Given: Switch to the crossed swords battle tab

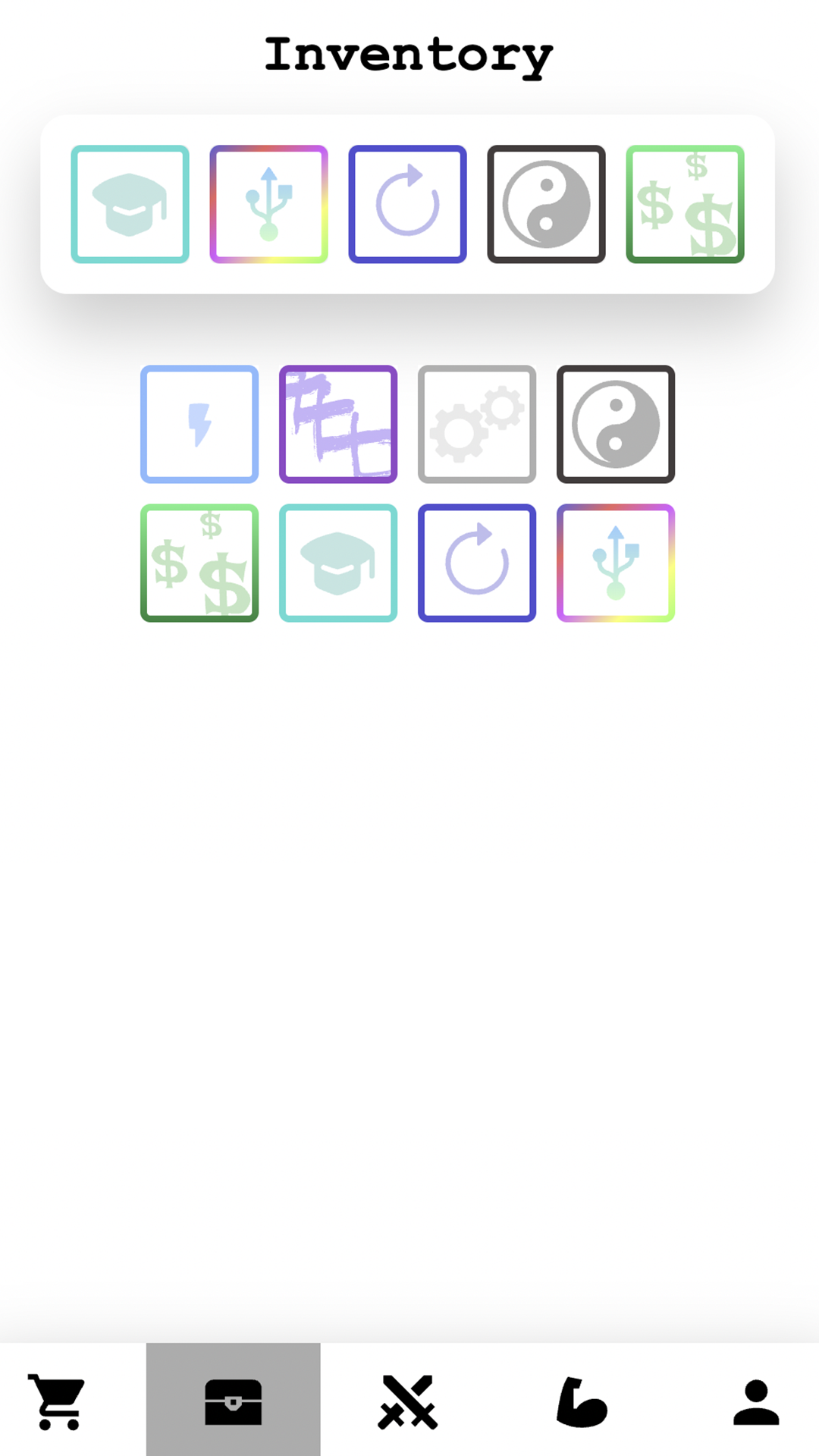Looking at the screenshot, I should 408,1401.
